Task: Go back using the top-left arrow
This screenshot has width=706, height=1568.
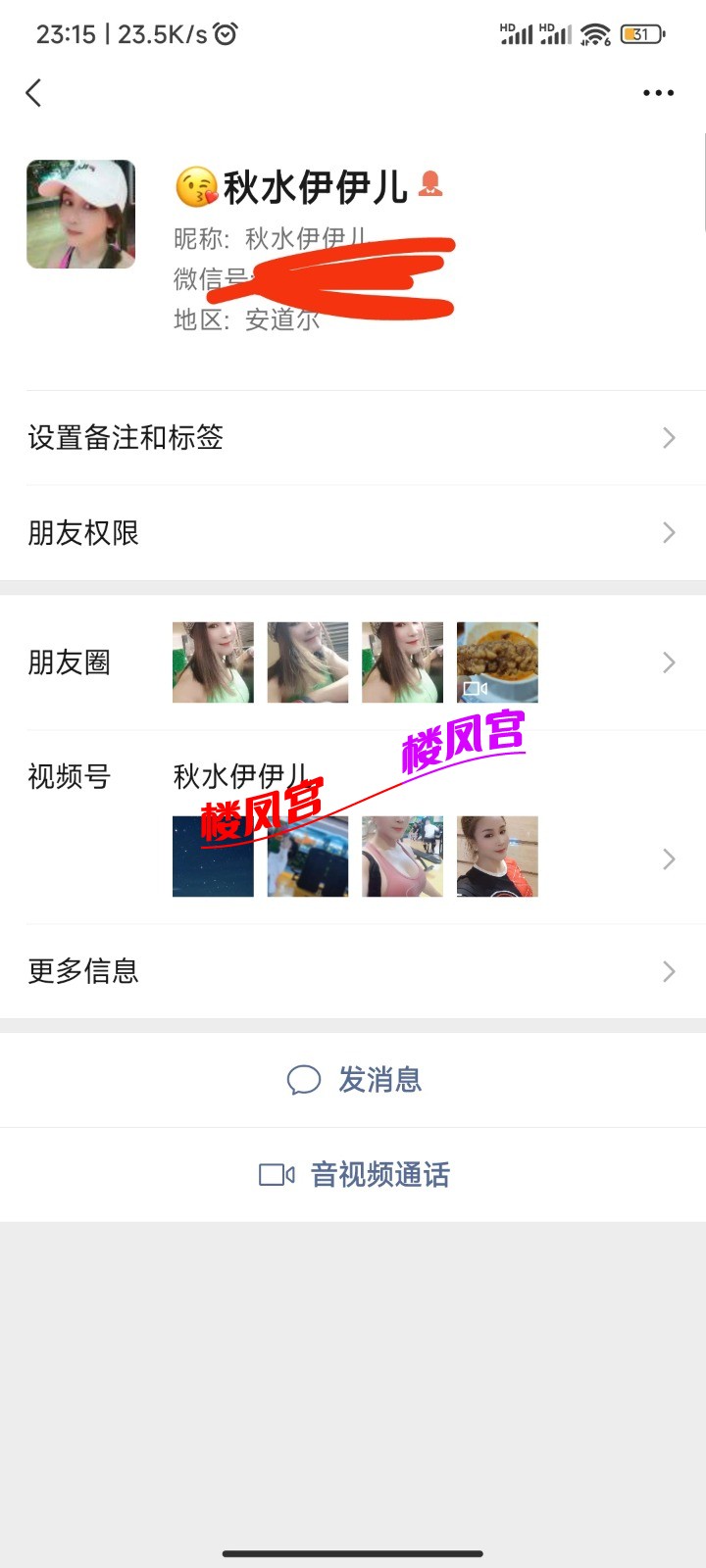Action: [34, 93]
